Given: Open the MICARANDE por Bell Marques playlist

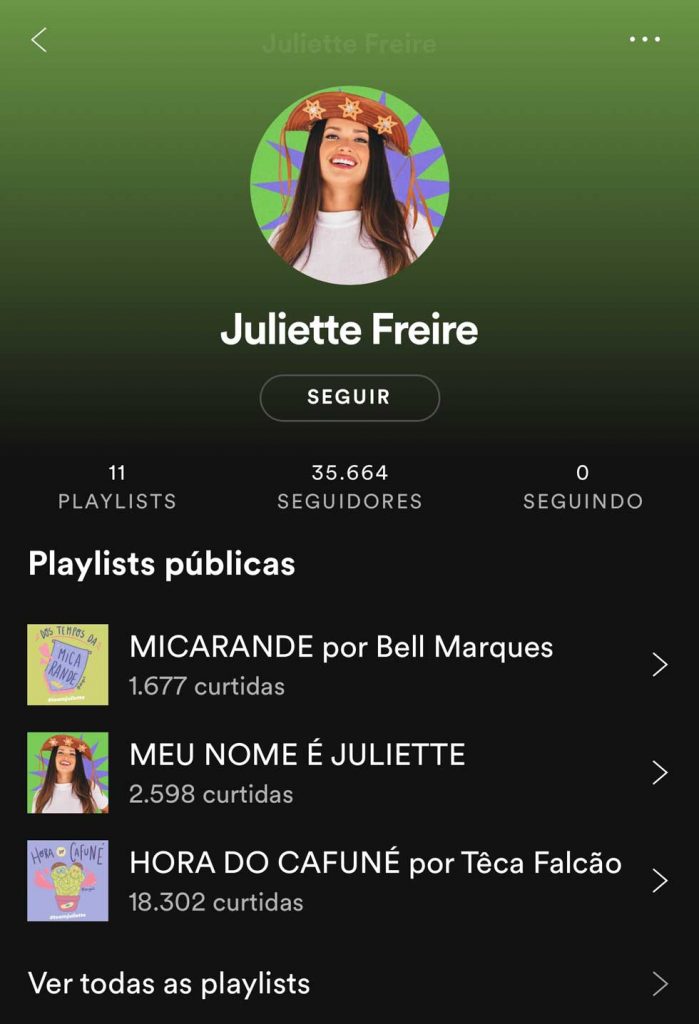Looking at the screenshot, I should tap(340, 665).
